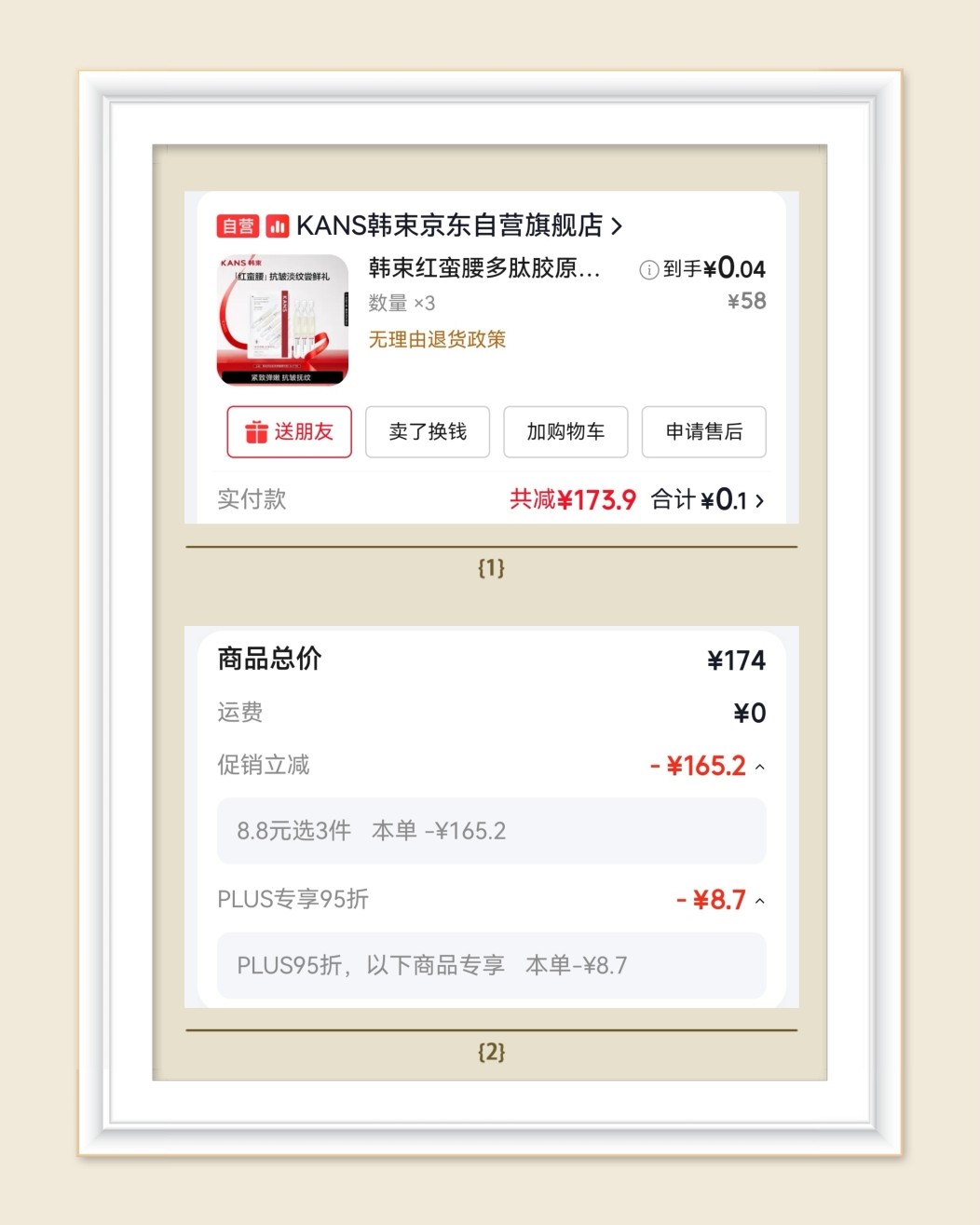Click the 申请售后 button
980x1225 pixels.
[x=703, y=431]
